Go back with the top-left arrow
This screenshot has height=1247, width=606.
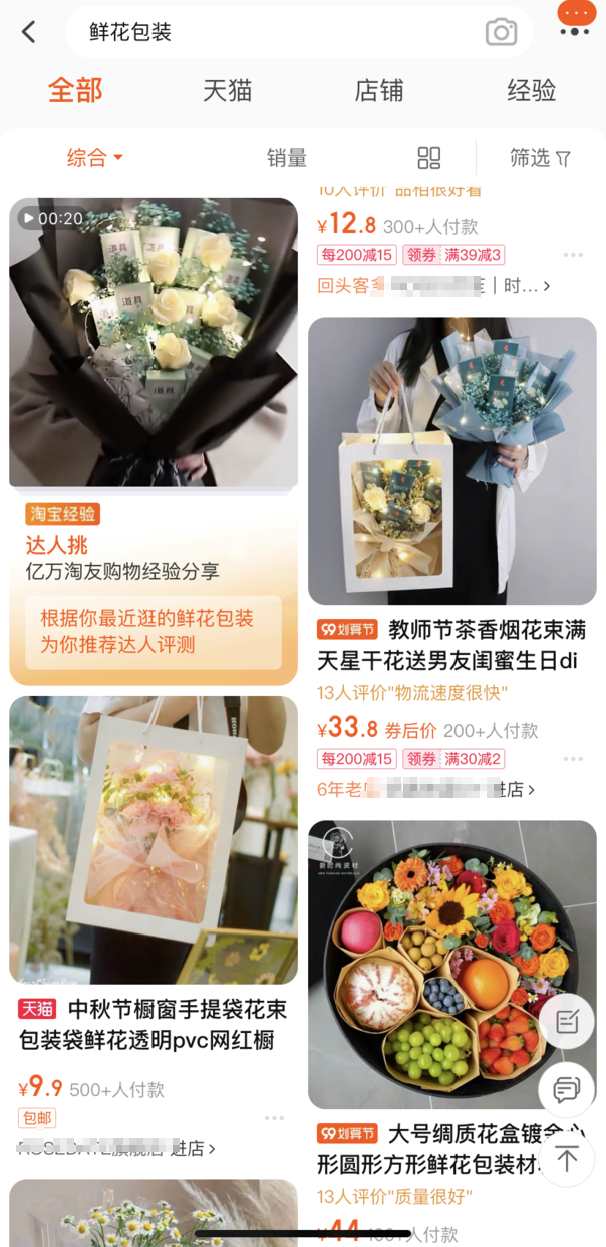tap(29, 32)
